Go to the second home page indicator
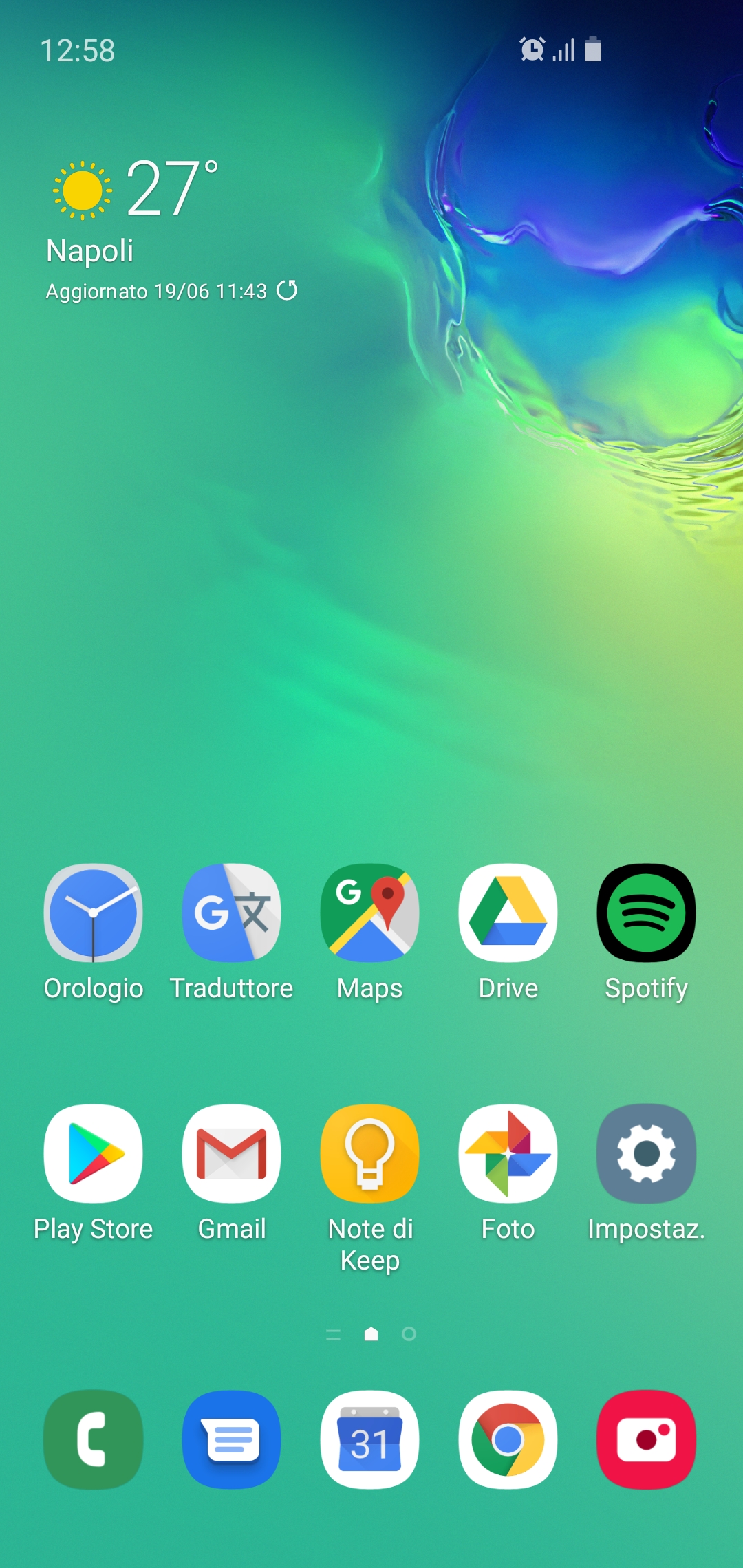Image resolution: width=743 pixels, height=1568 pixels. (409, 1334)
